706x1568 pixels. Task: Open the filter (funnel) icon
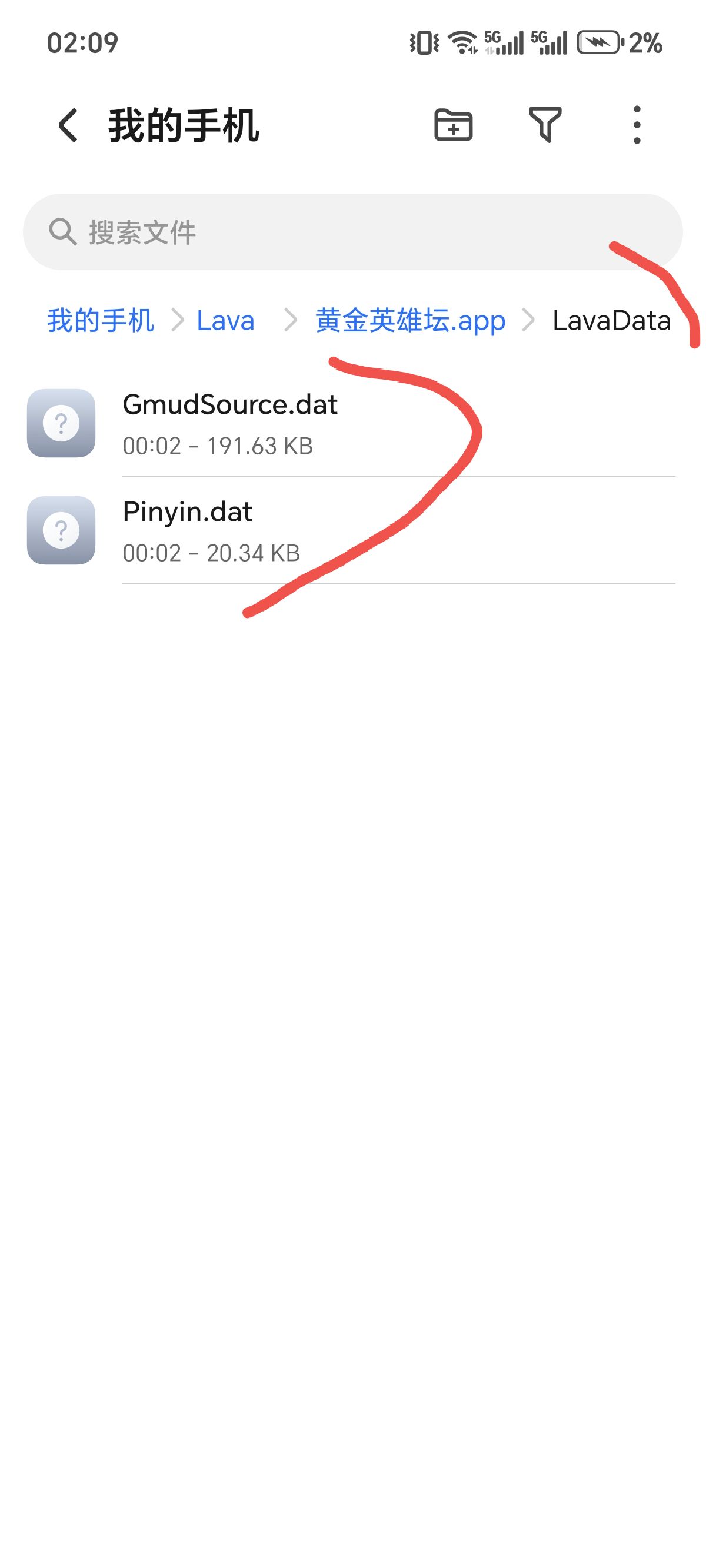[546, 125]
